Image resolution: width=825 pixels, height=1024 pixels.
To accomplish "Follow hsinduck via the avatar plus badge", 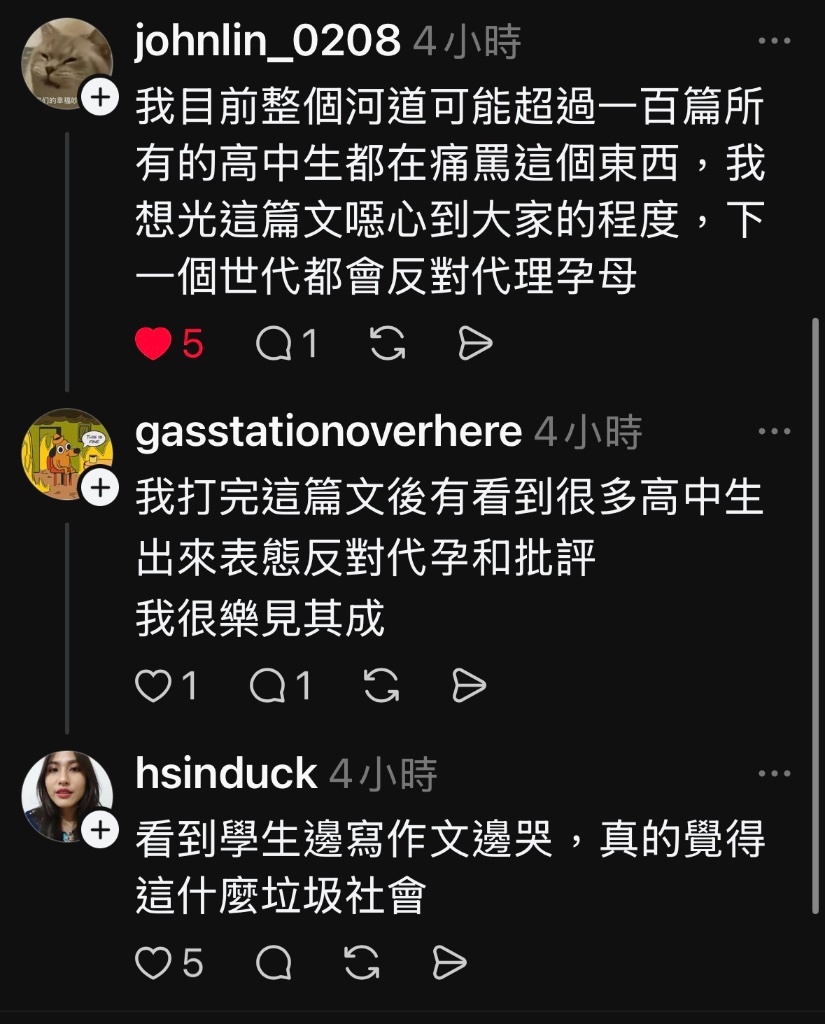I will tap(100, 829).
